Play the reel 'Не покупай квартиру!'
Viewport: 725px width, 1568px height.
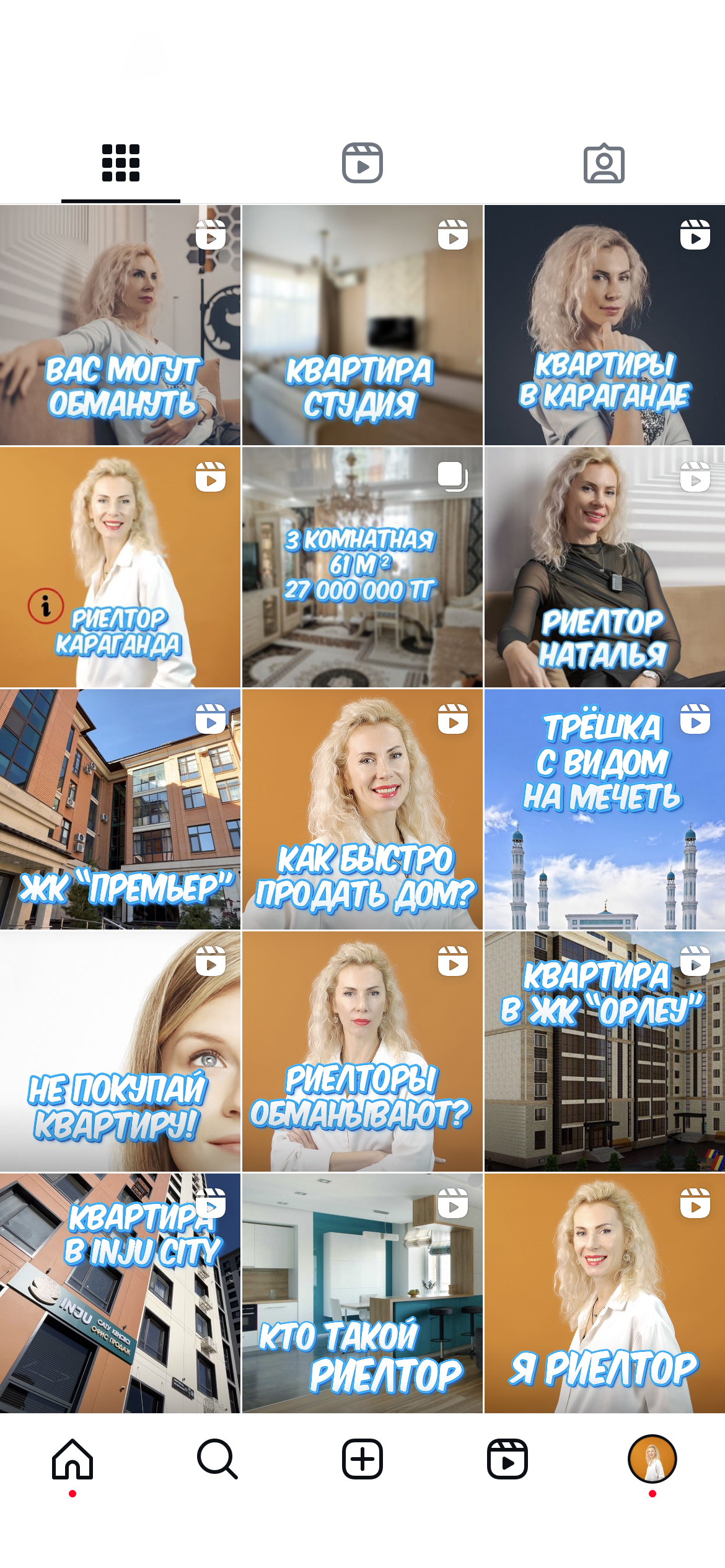[x=120, y=1052]
